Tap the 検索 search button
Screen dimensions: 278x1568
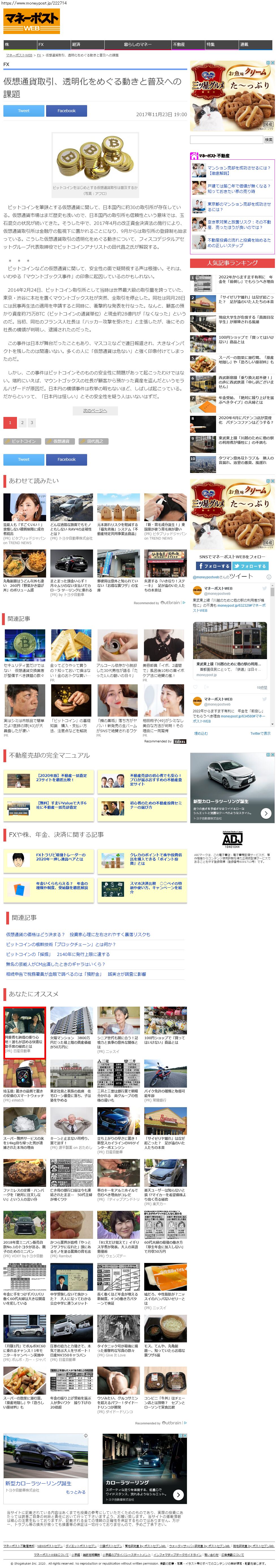coord(268,139)
